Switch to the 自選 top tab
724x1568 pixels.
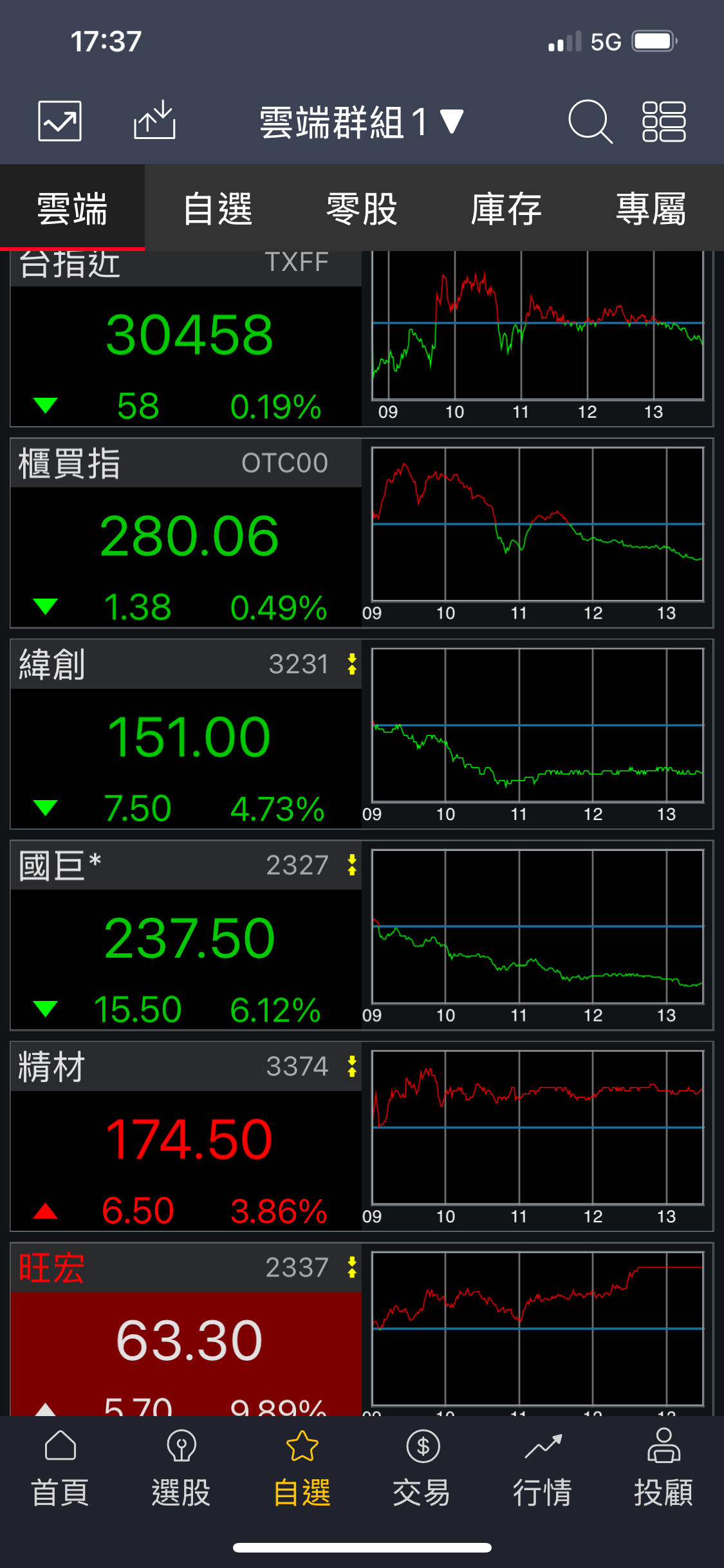tap(218, 209)
